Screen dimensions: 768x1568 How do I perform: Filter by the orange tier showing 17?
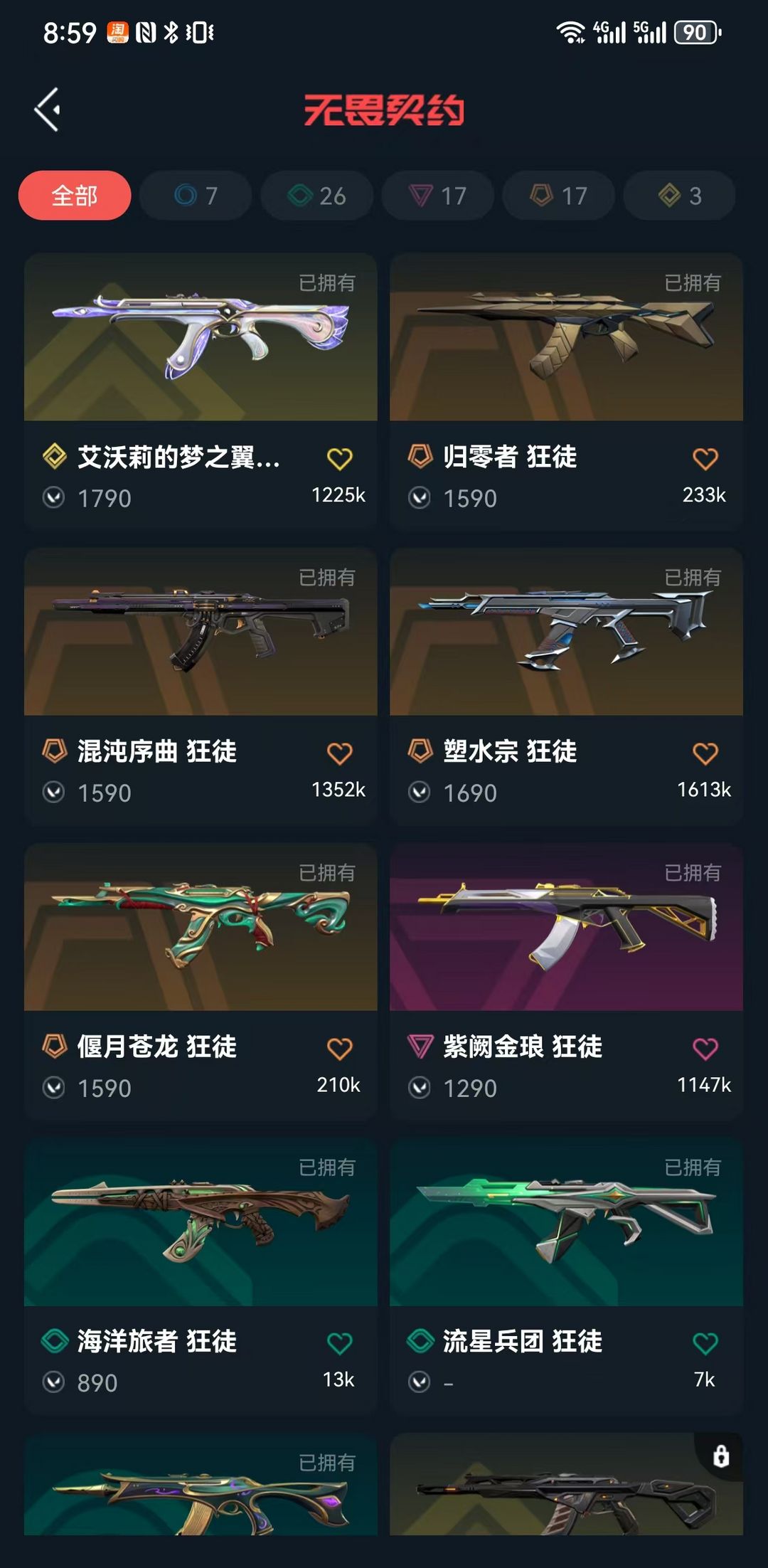tap(558, 196)
